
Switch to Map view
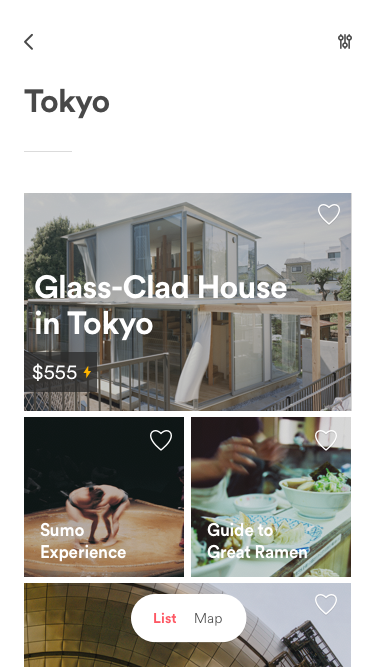(x=208, y=618)
